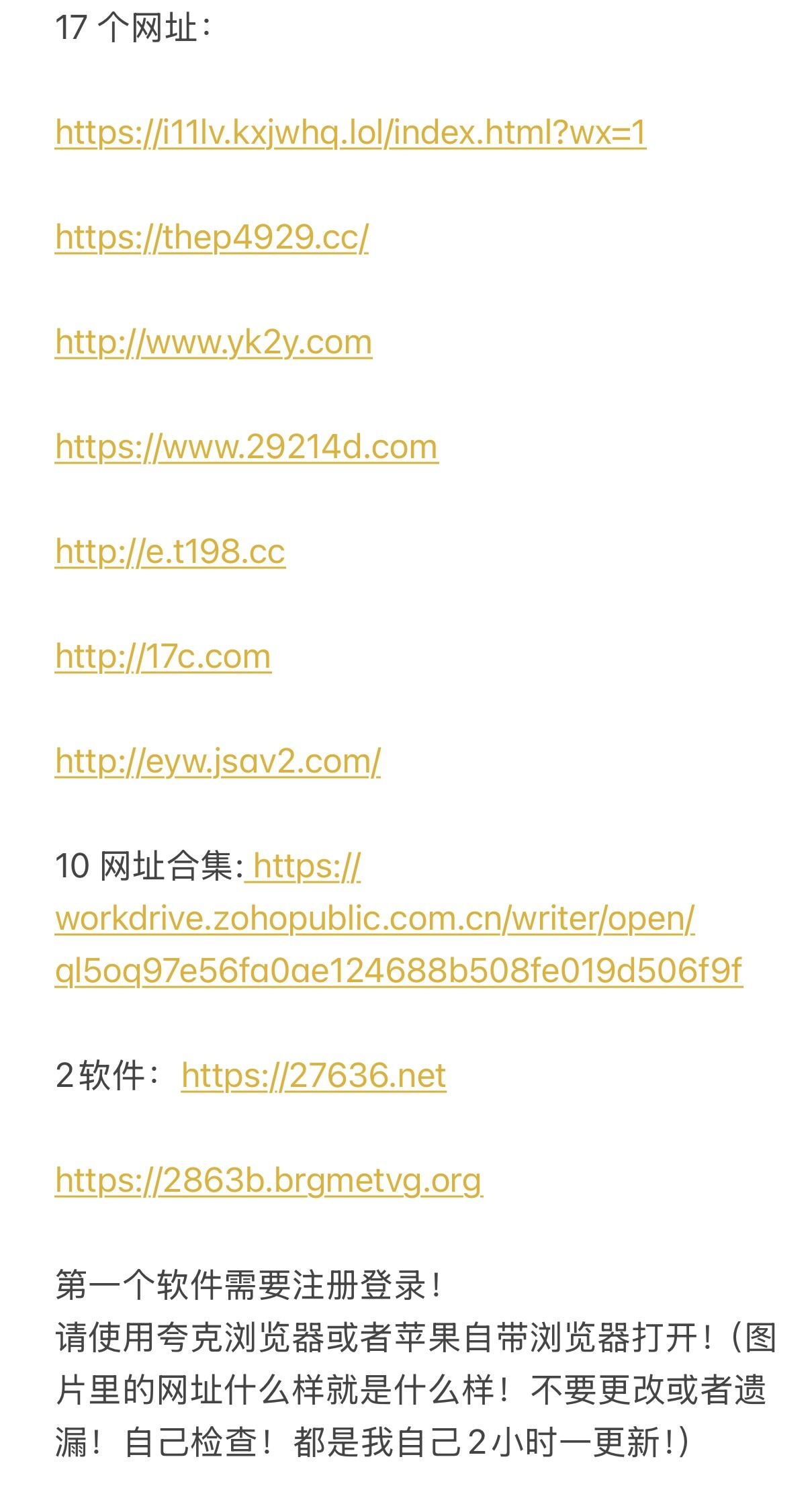The height and width of the screenshot is (1492, 812).
Task: Open the 27636.net software link
Action: 314,1076
